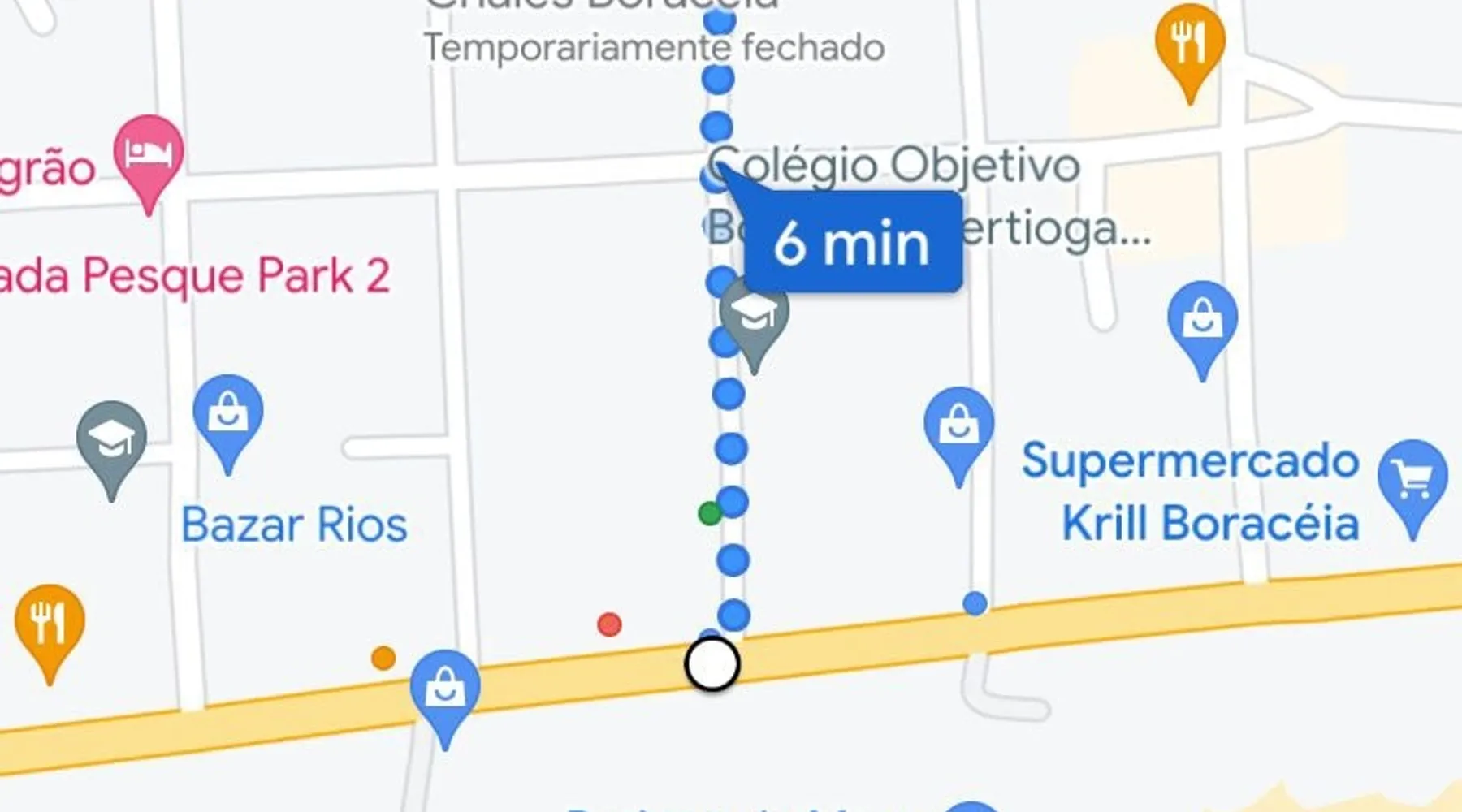1462x812 pixels.
Task: Open the Supermercado Krill Boracéia cart pin
Action: (x=1412, y=481)
